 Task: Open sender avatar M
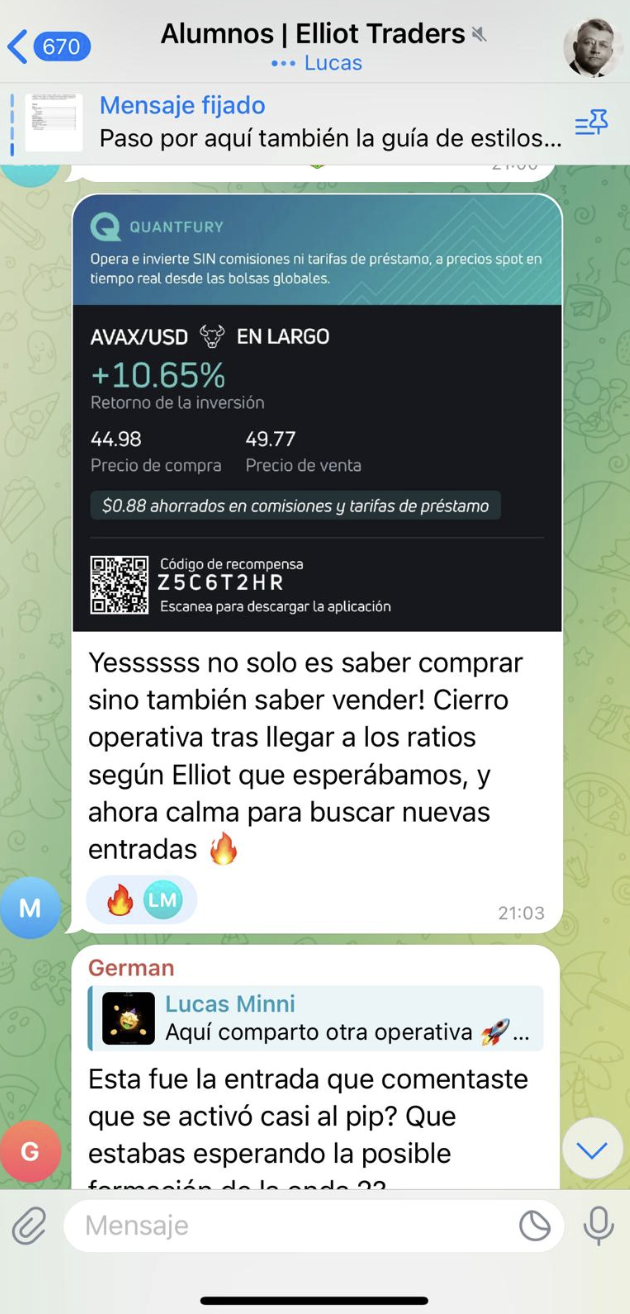tap(30, 907)
